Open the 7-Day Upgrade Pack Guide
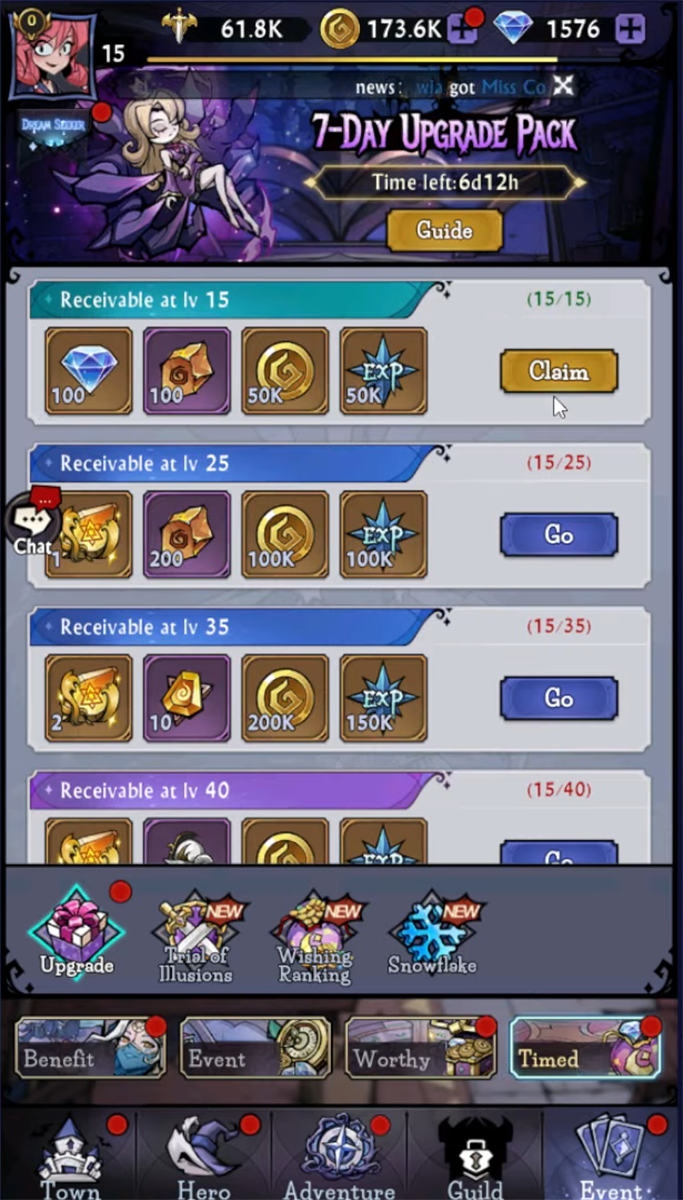 tap(444, 230)
